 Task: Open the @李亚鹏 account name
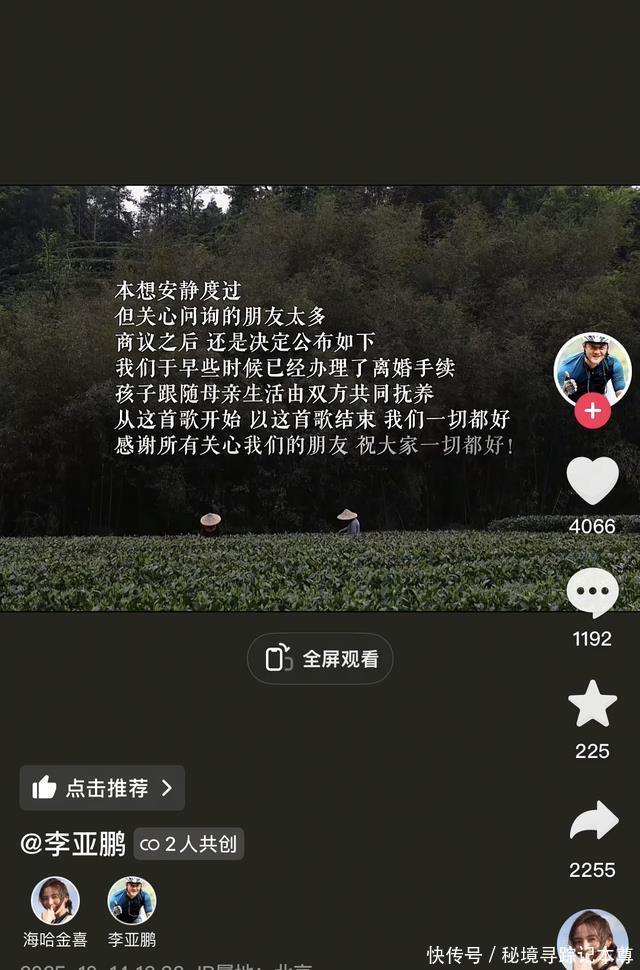click(x=73, y=843)
